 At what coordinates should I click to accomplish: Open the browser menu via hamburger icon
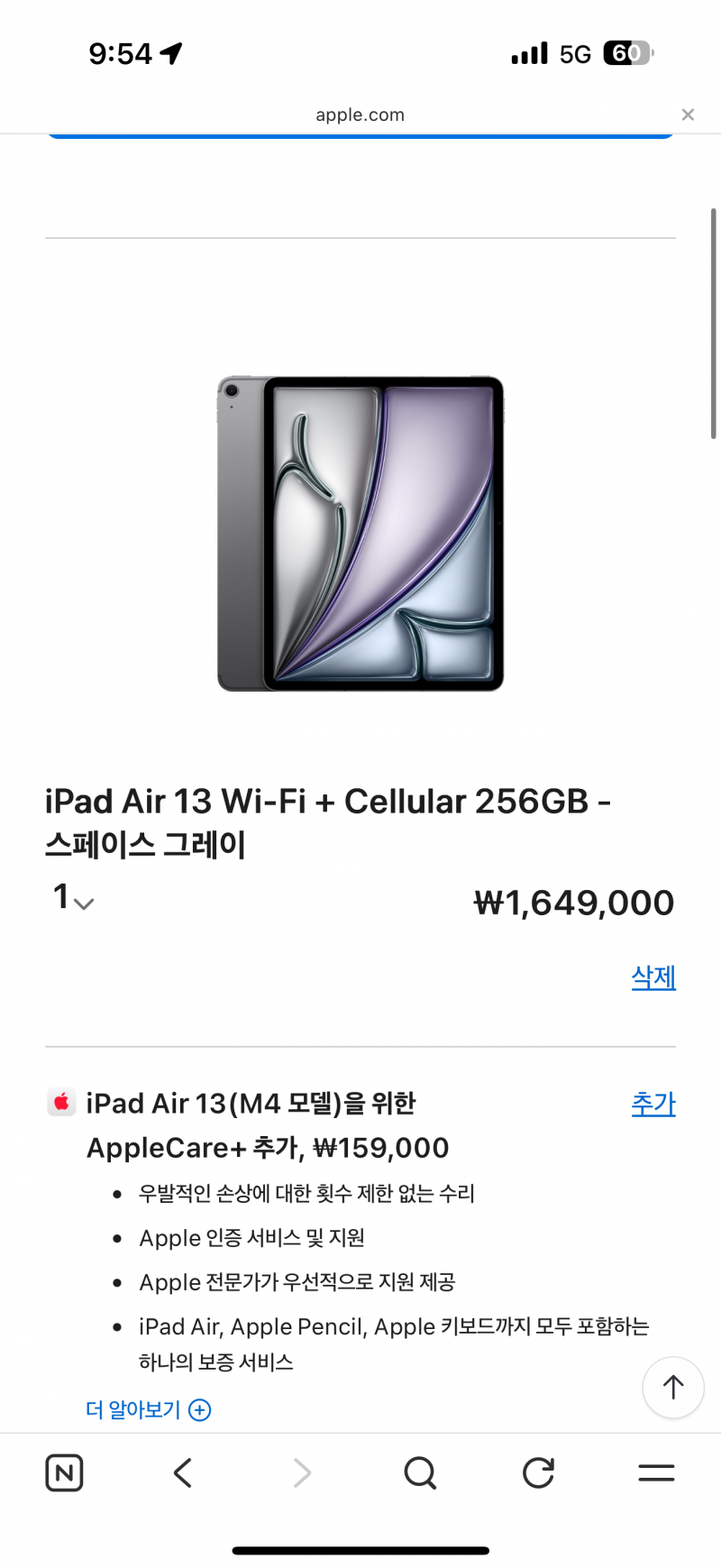[x=655, y=1472]
